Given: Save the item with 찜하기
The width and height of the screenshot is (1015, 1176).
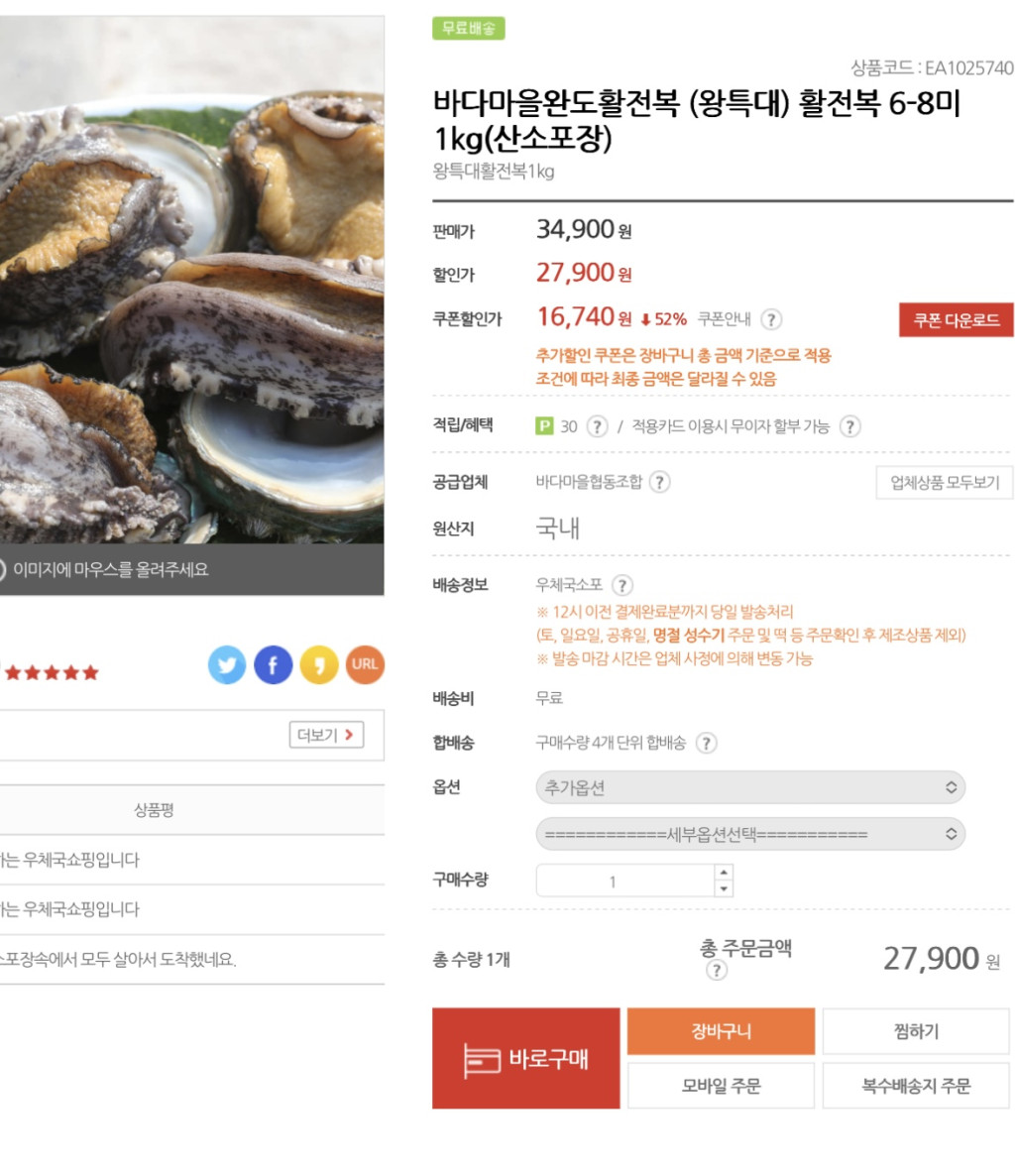Looking at the screenshot, I should coord(916,1031).
